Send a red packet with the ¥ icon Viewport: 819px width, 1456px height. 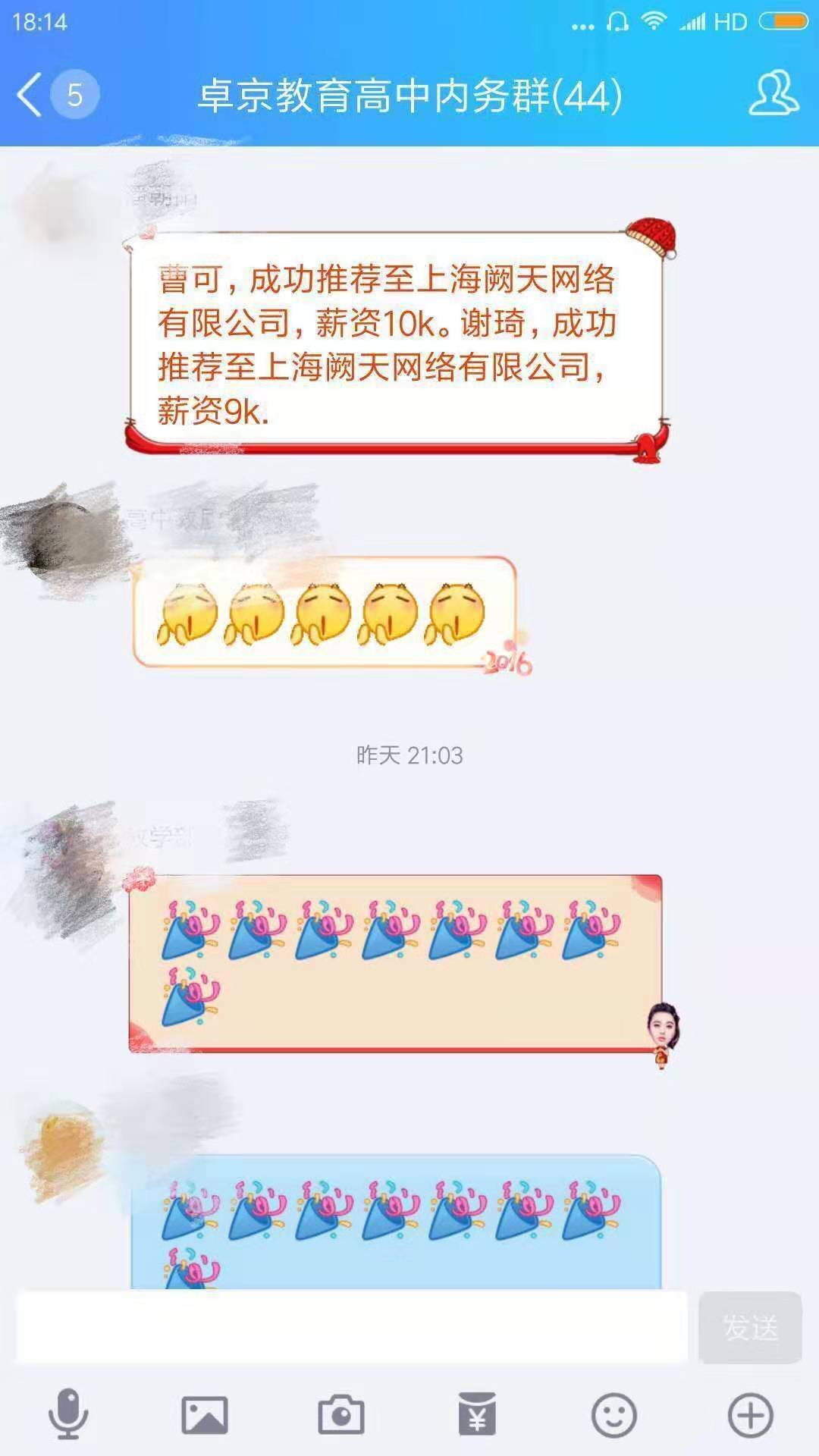click(477, 1415)
